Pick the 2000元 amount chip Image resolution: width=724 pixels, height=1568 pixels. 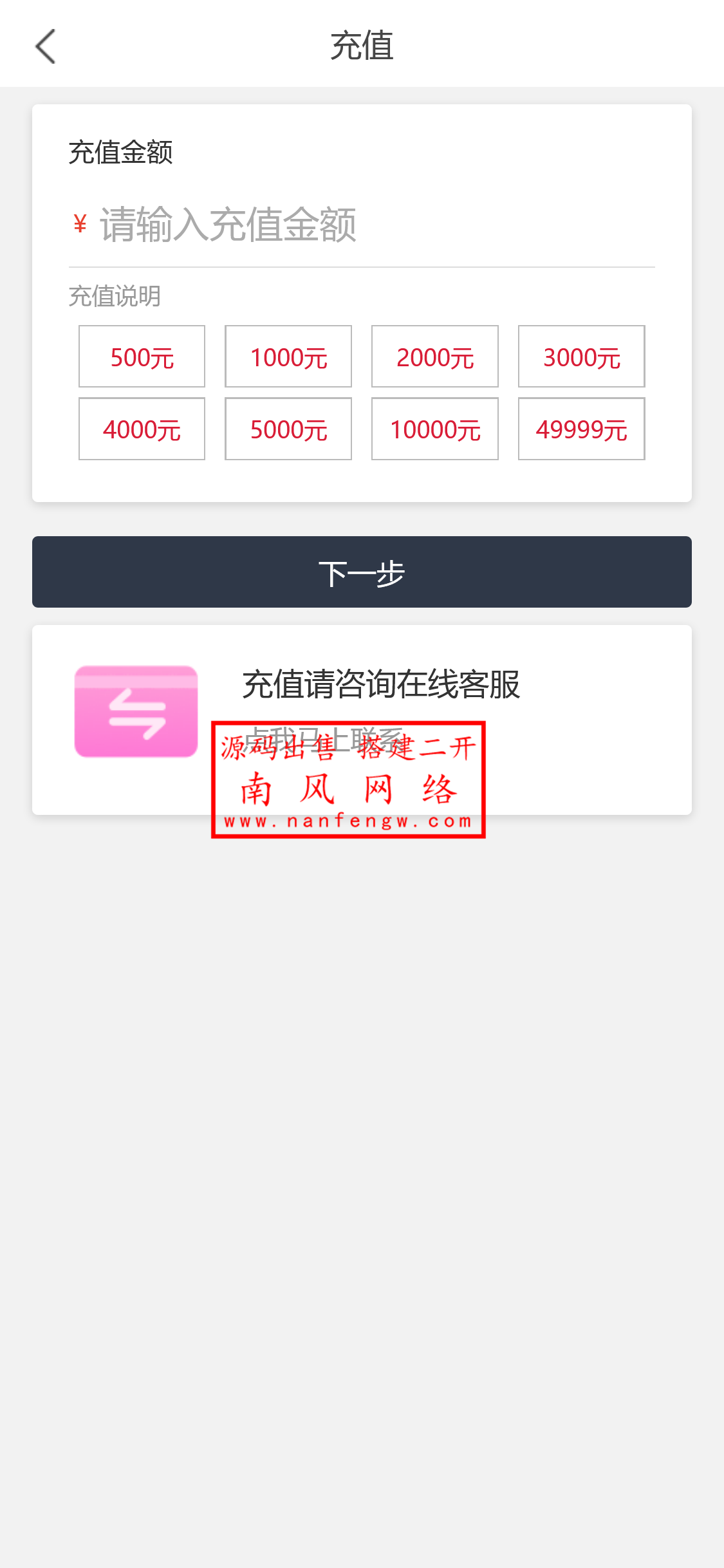(435, 357)
